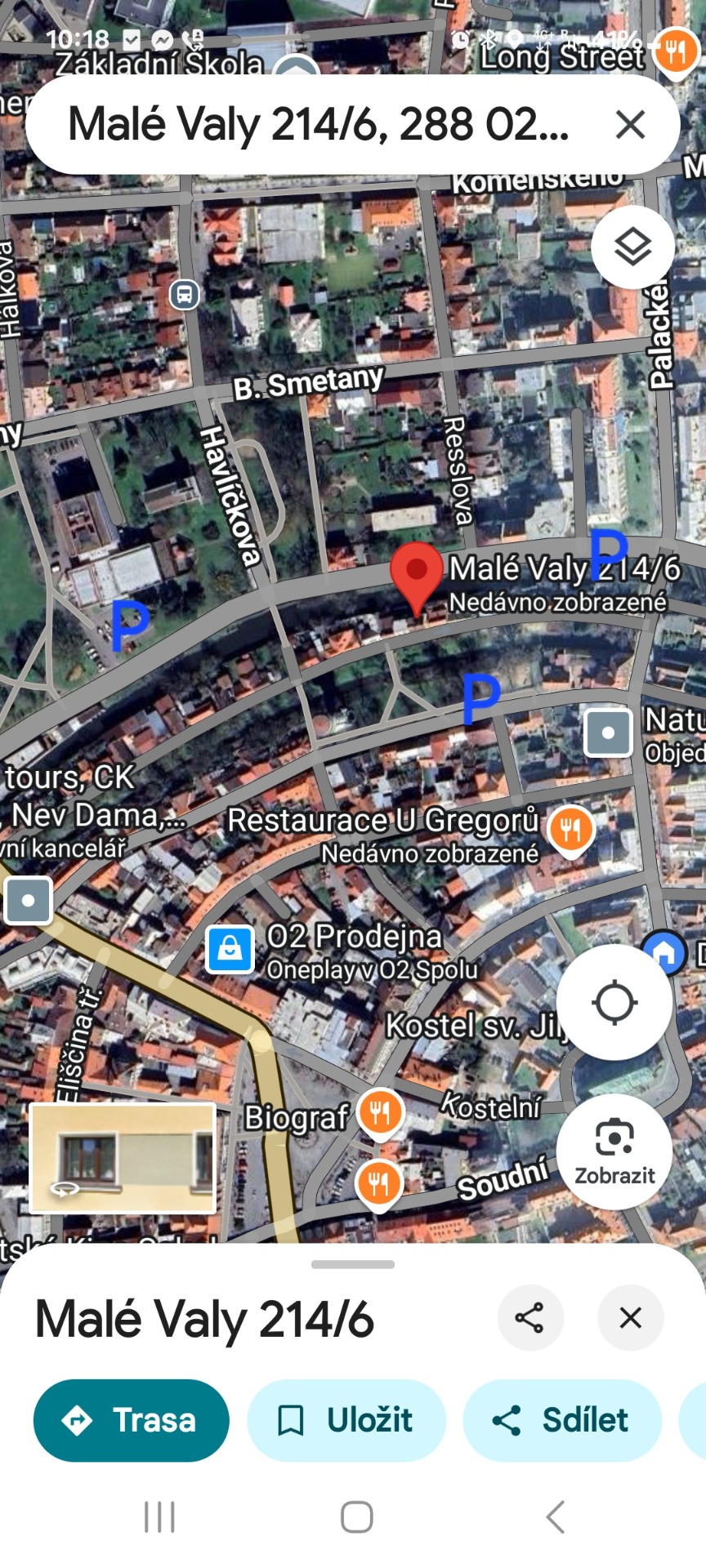706x1568 pixels.
Task: Save the place using Uložit
Action: click(346, 1420)
